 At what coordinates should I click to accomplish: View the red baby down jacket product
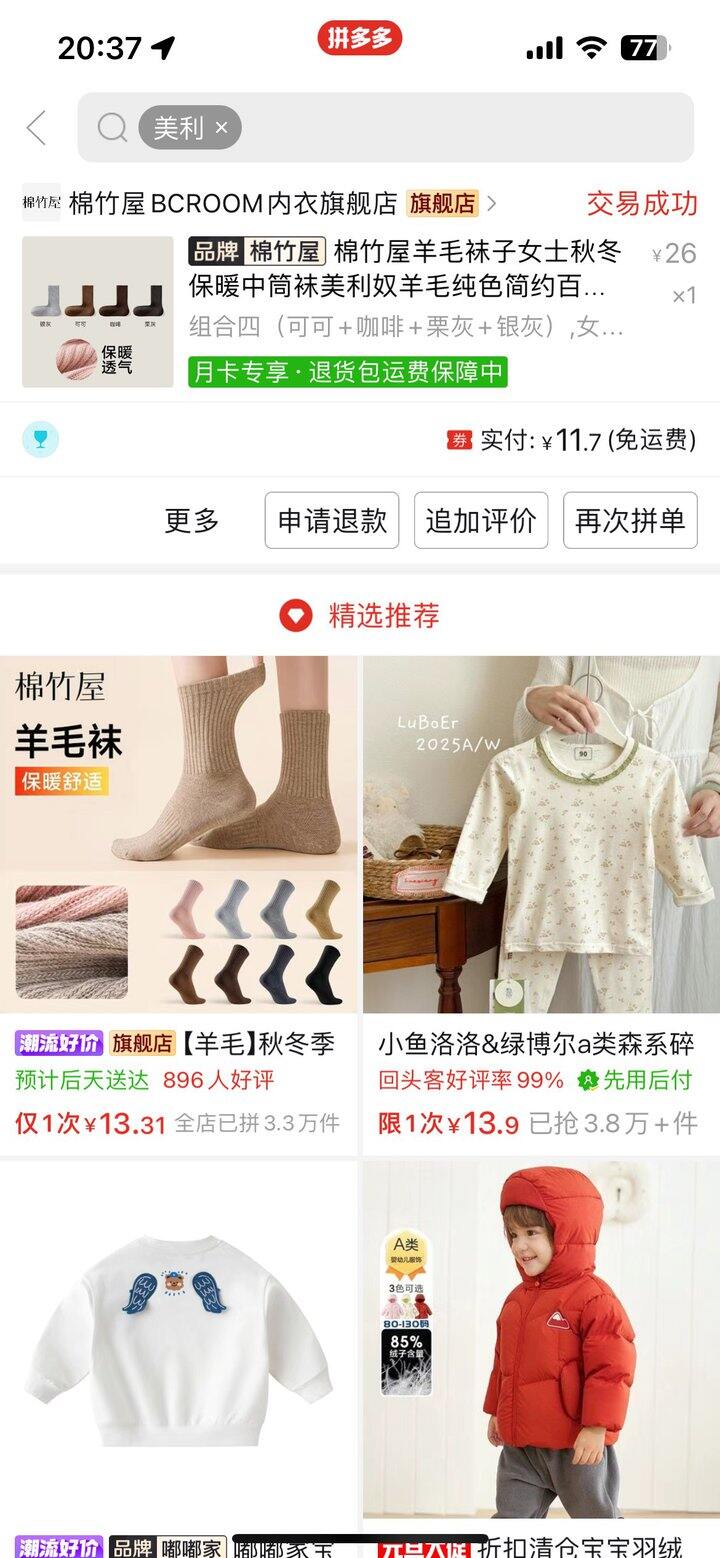tap(541, 1340)
